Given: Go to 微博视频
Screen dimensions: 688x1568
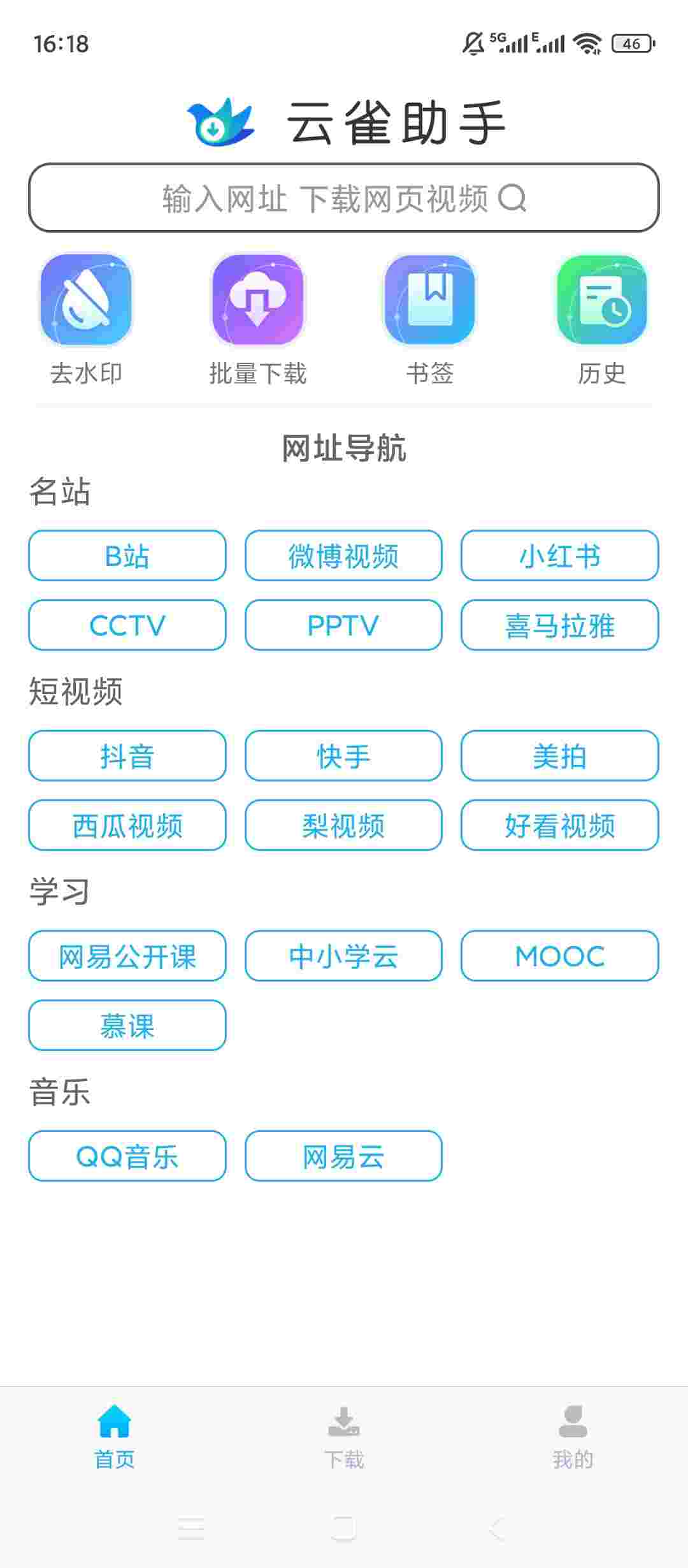Looking at the screenshot, I should point(343,556).
